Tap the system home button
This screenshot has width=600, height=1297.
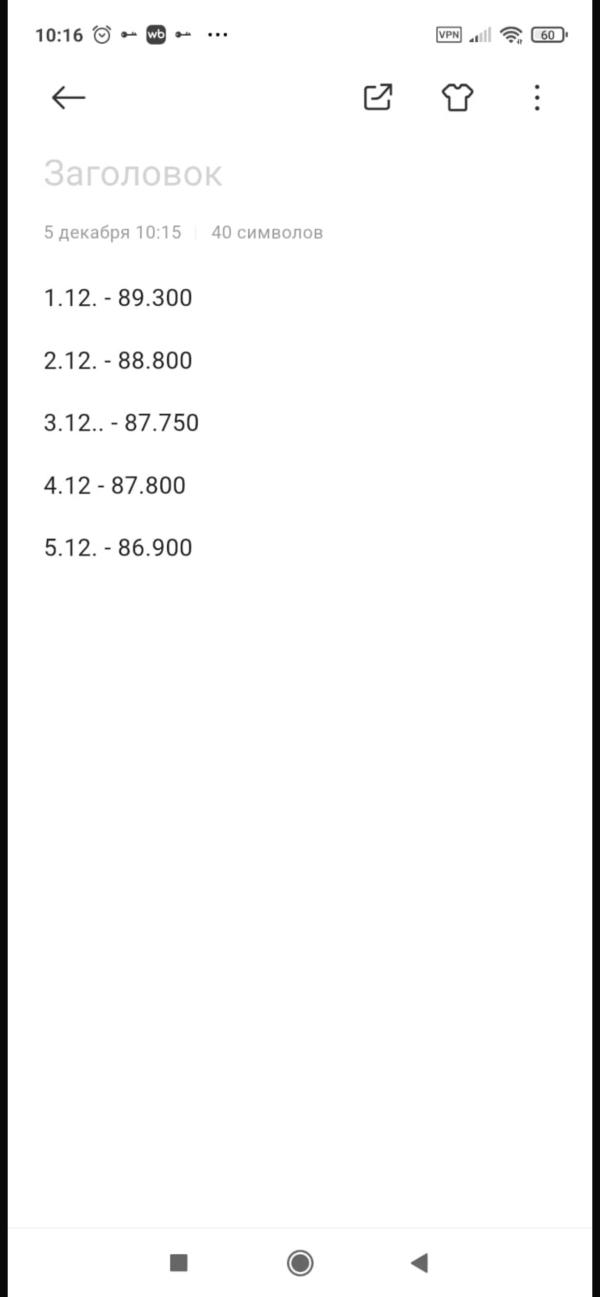299,1262
